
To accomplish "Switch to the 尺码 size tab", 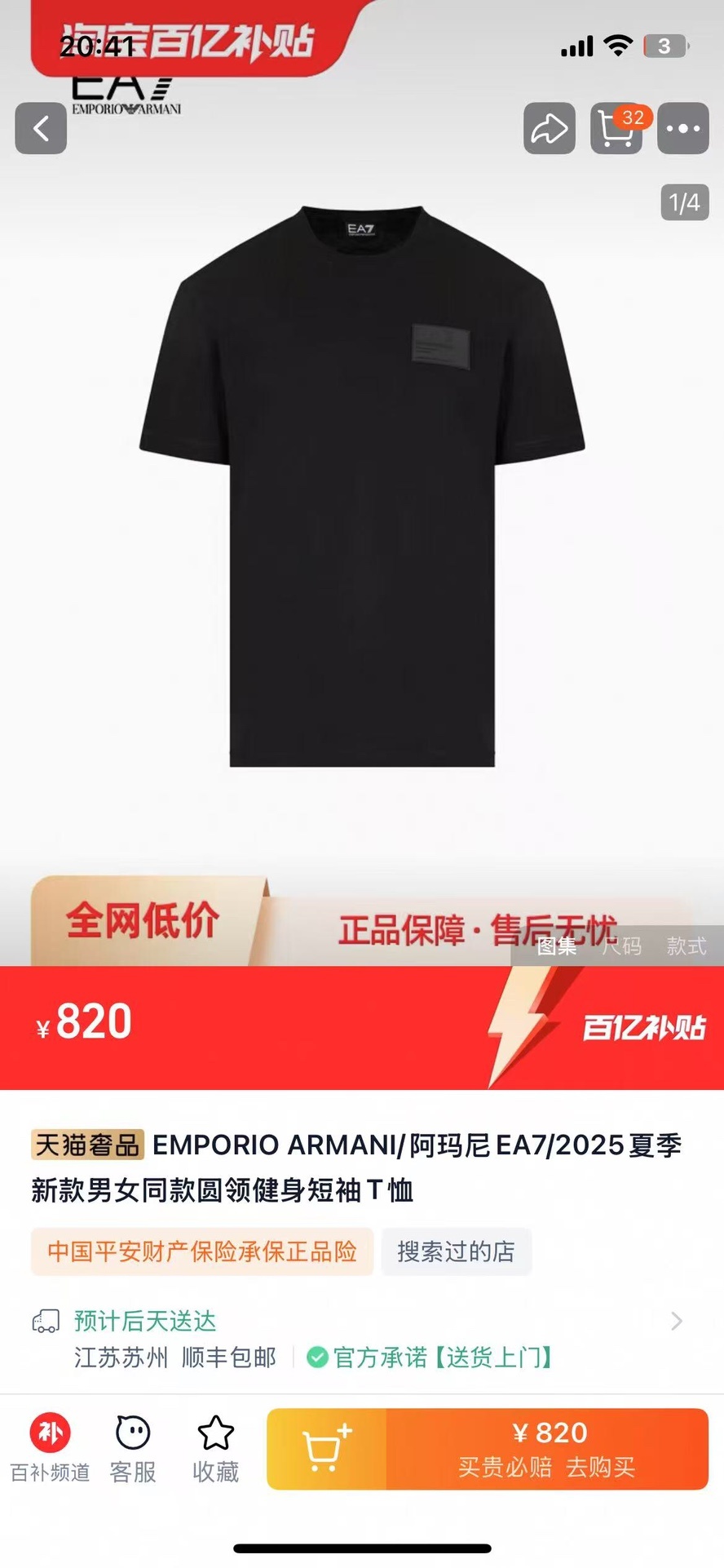I will pyautogui.click(x=621, y=946).
